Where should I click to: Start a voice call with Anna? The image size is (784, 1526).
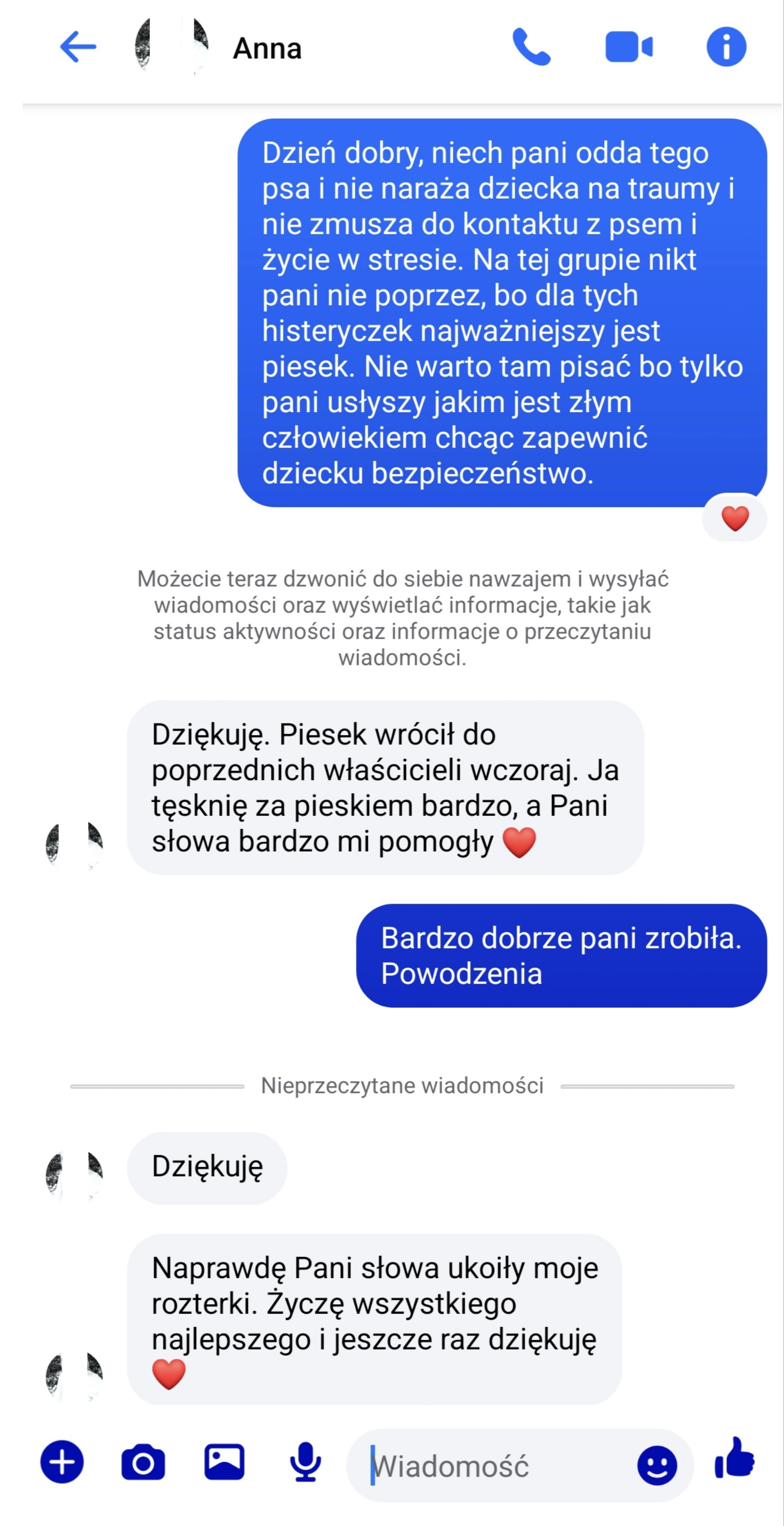(531, 47)
